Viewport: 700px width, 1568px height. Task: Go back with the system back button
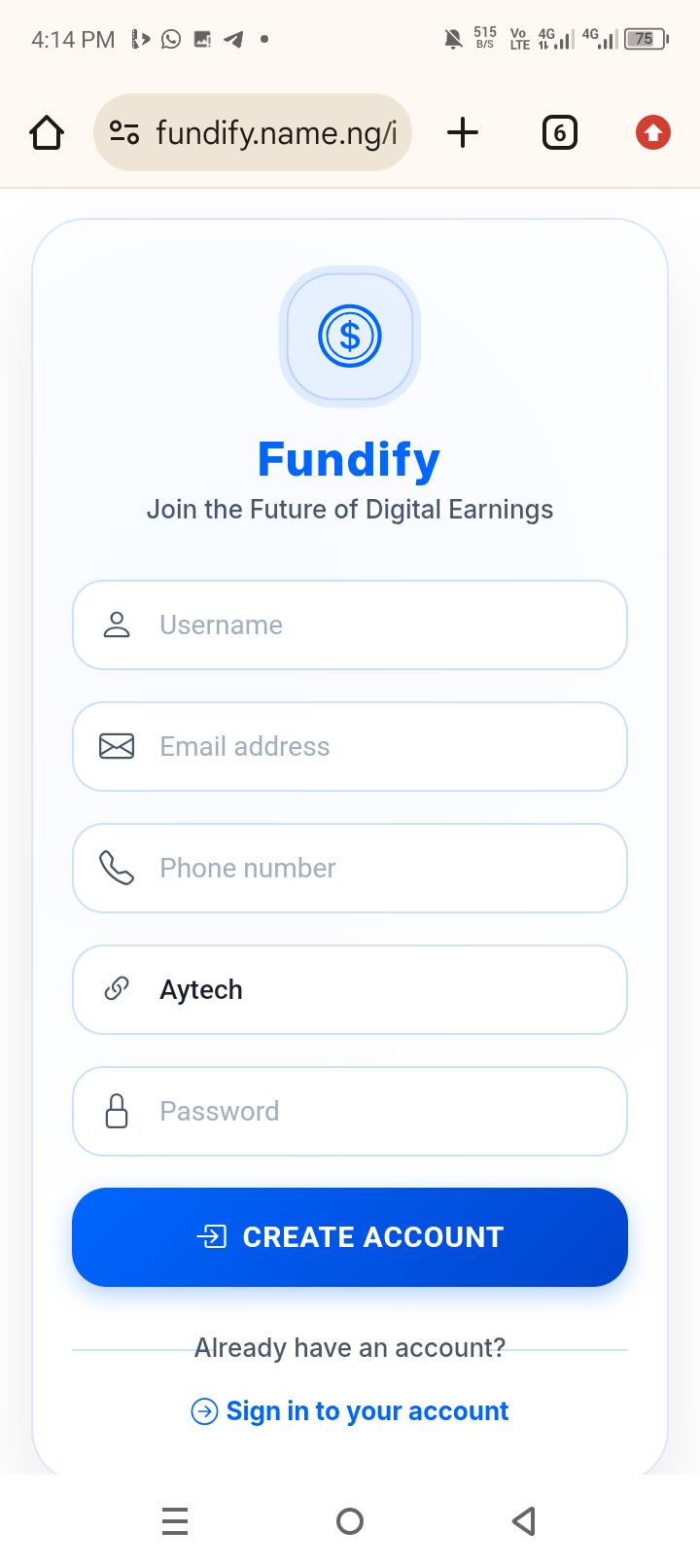524,1520
